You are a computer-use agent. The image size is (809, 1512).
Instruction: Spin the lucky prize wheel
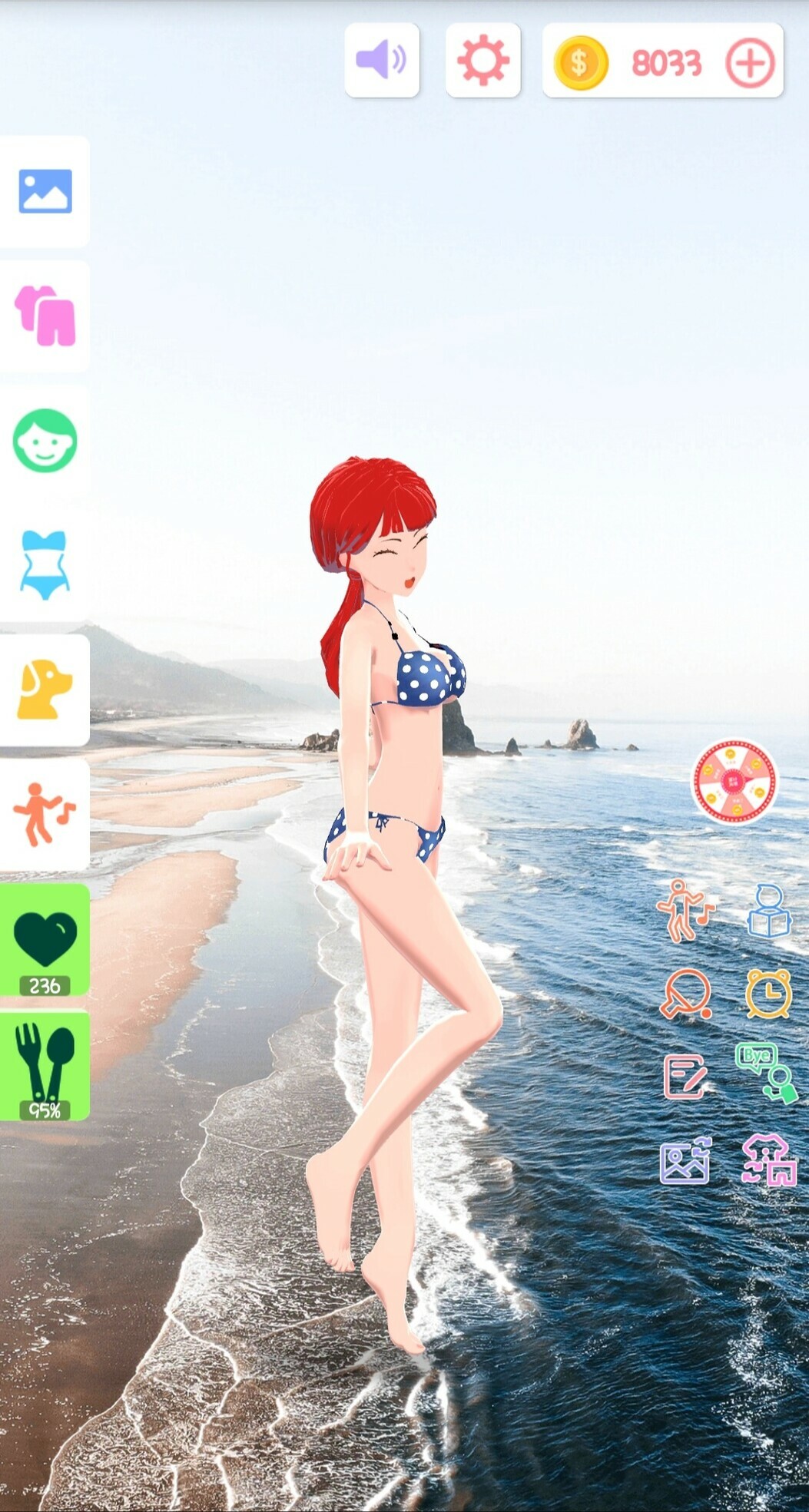click(734, 782)
